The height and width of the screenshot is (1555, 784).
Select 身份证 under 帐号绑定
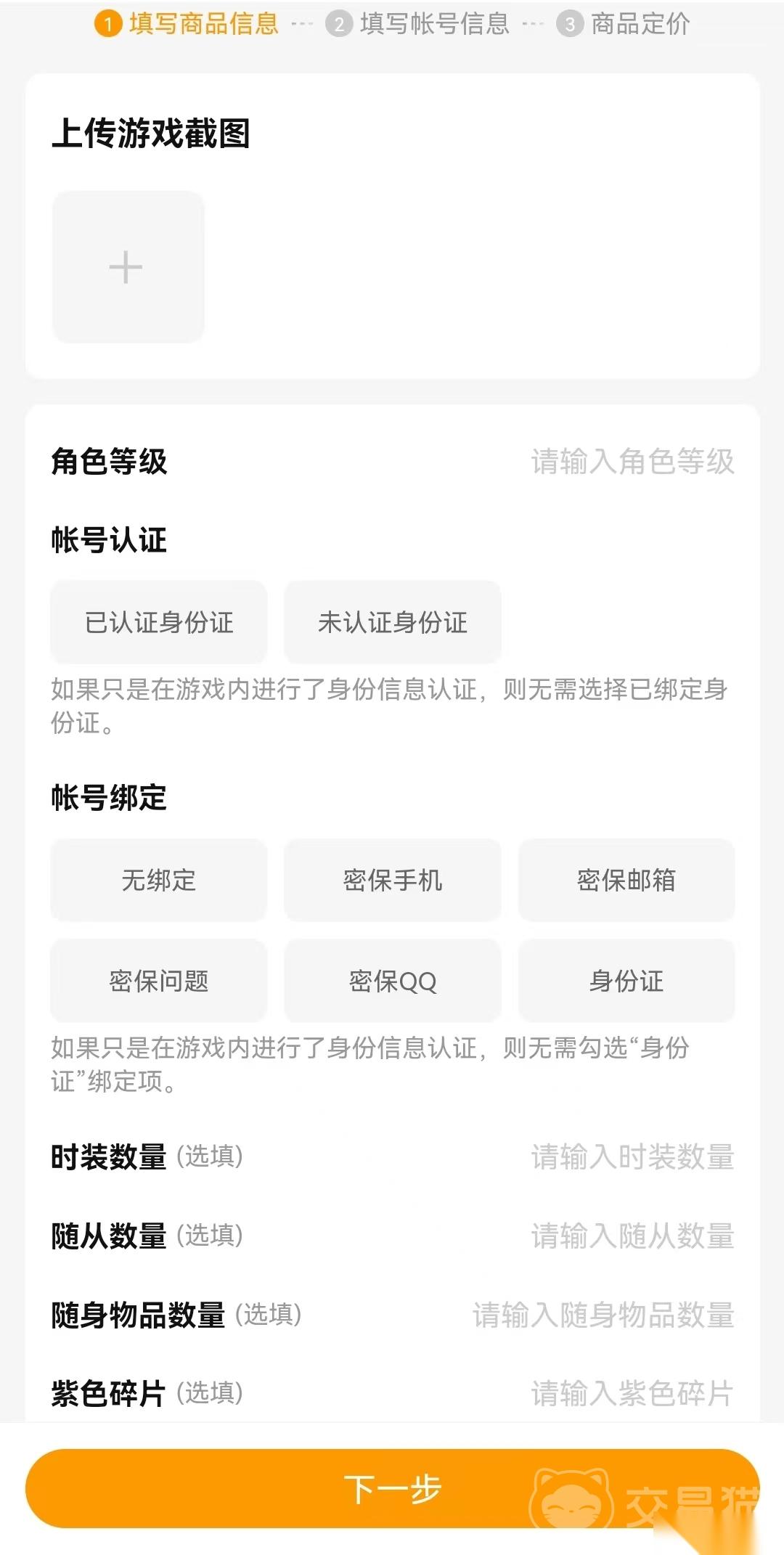point(626,981)
